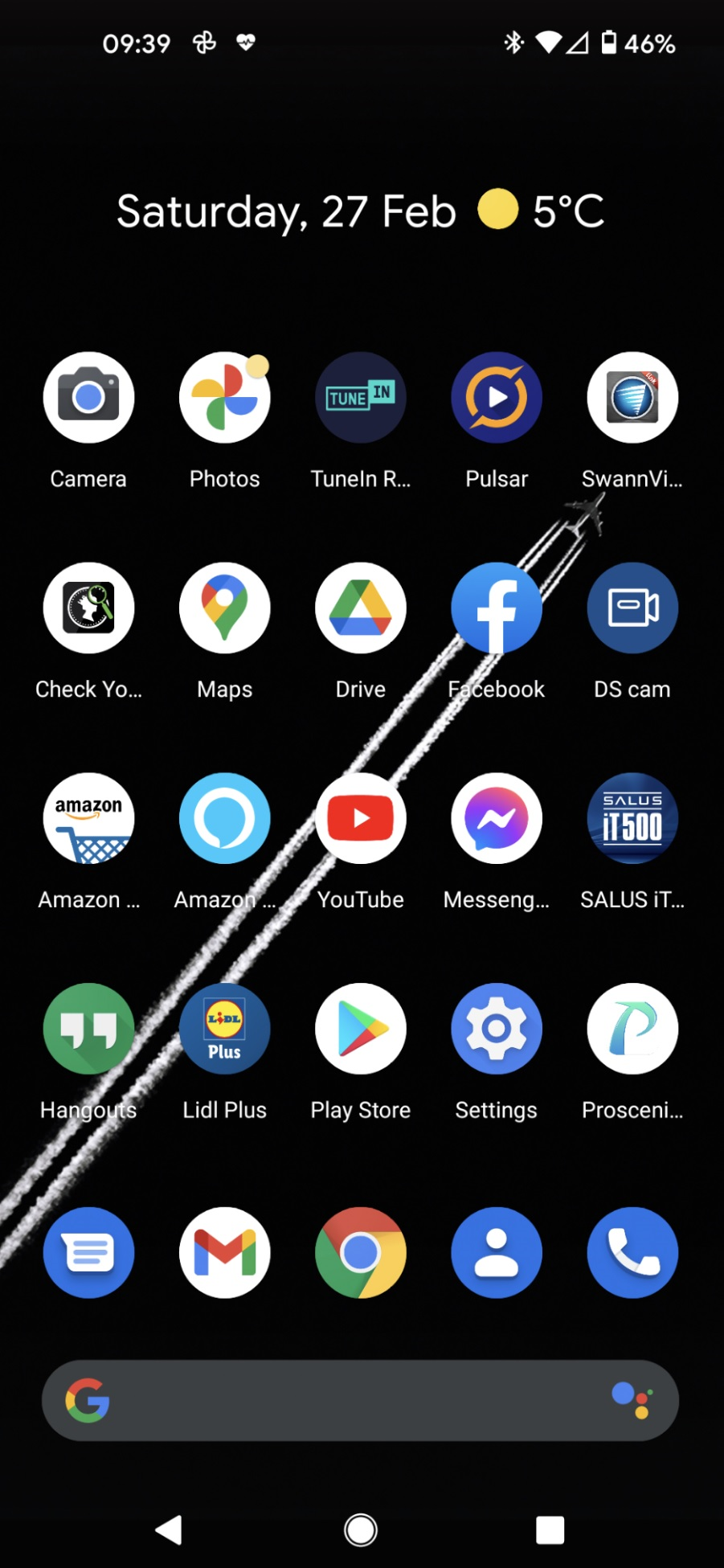
Task: Tap the recent apps square button
Action: point(550,1530)
